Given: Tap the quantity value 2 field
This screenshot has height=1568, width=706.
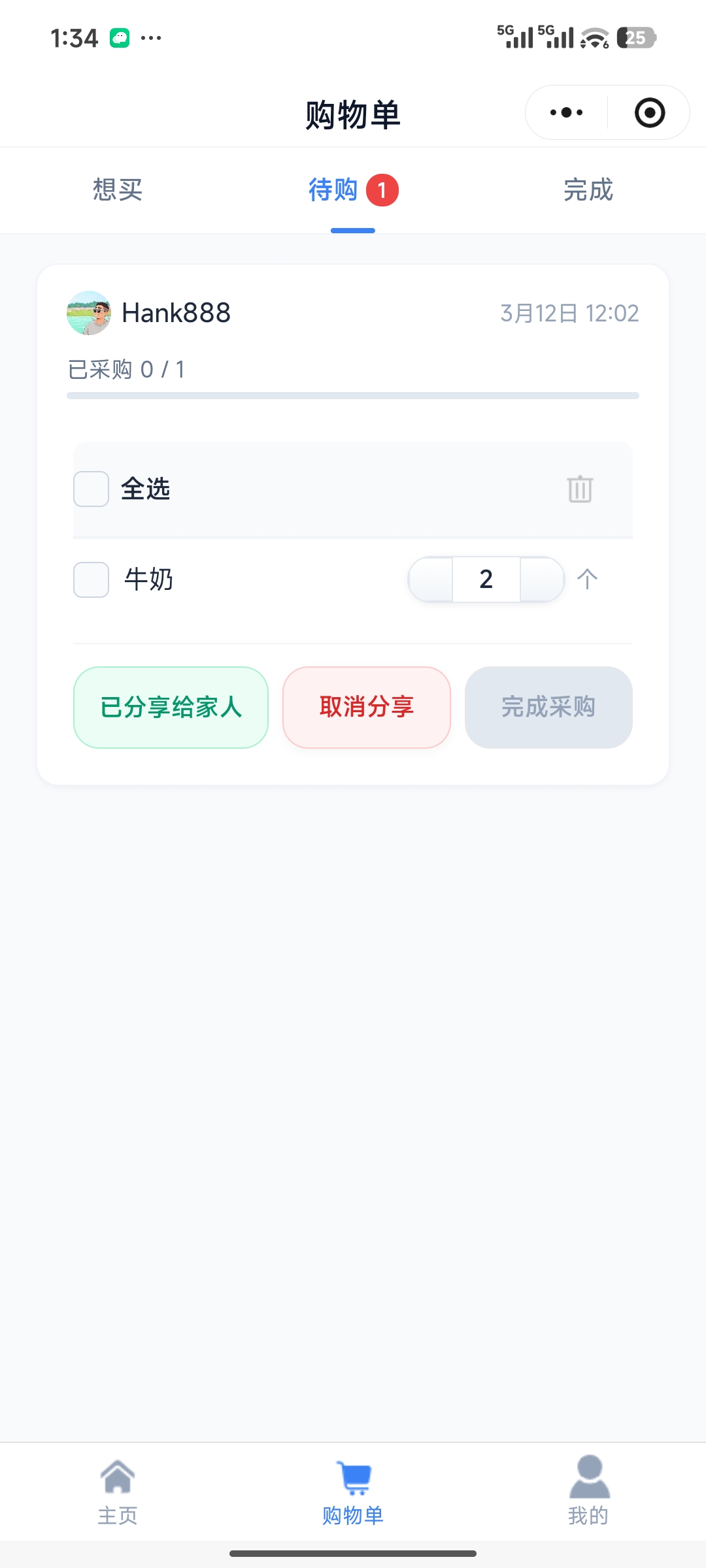Looking at the screenshot, I should coord(486,580).
